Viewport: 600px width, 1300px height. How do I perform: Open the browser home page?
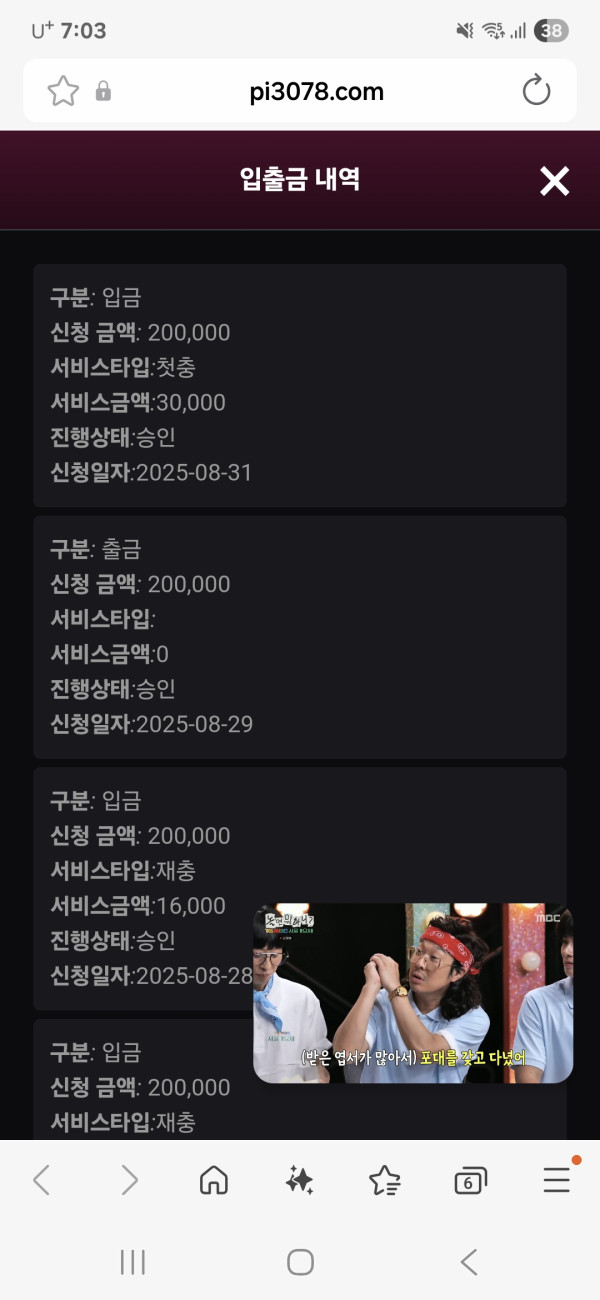click(x=213, y=1181)
